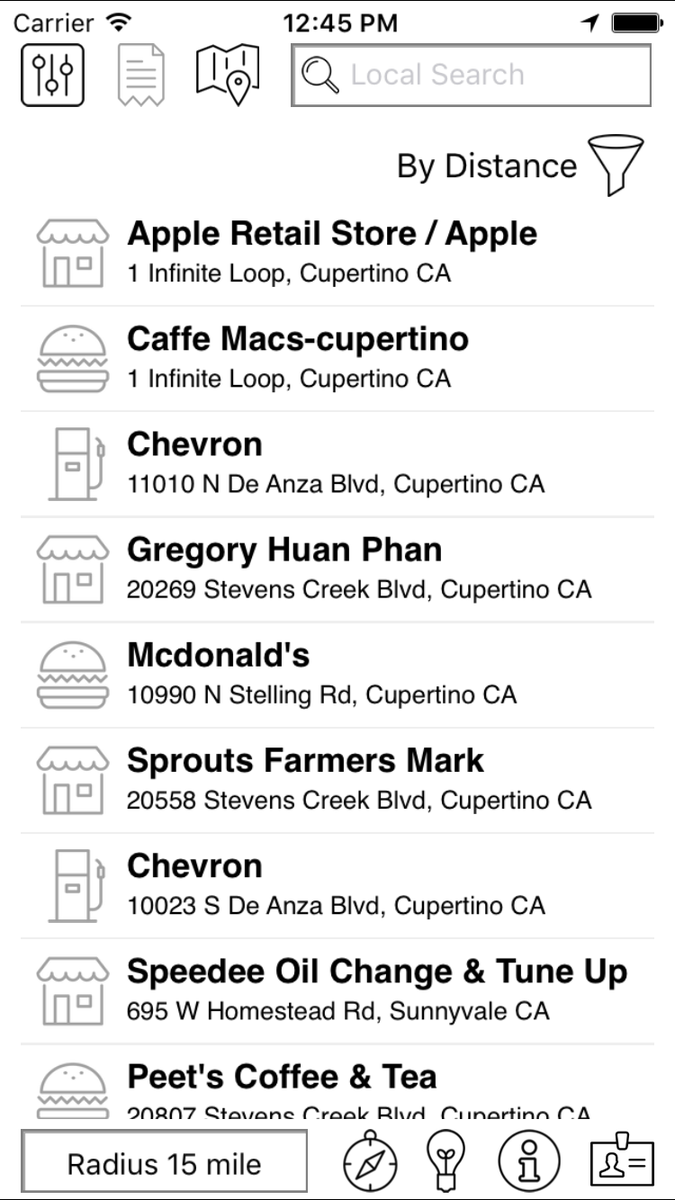Select Chevron at 11010 N De Anza Blvd
Screen dimensions: 675x1200
[337, 463]
